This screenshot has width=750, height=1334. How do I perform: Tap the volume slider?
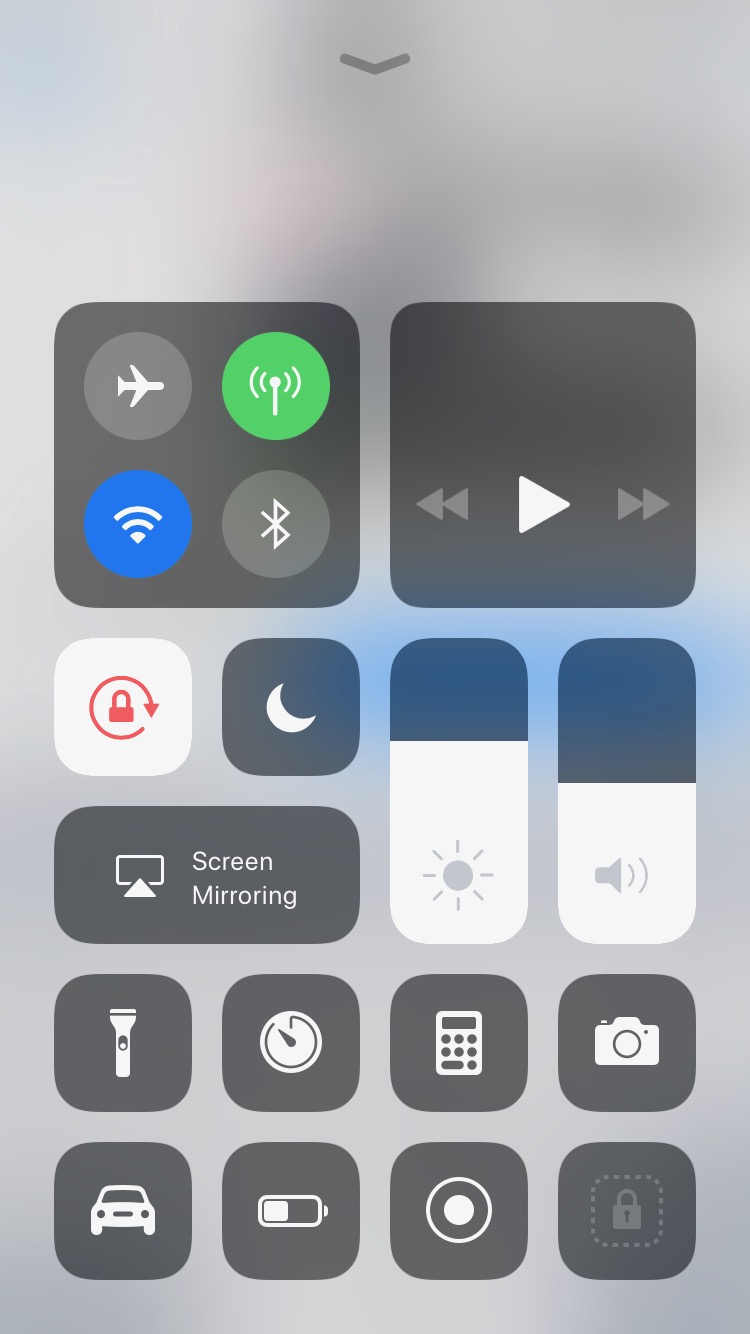pyautogui.click(x=627, y=791)
